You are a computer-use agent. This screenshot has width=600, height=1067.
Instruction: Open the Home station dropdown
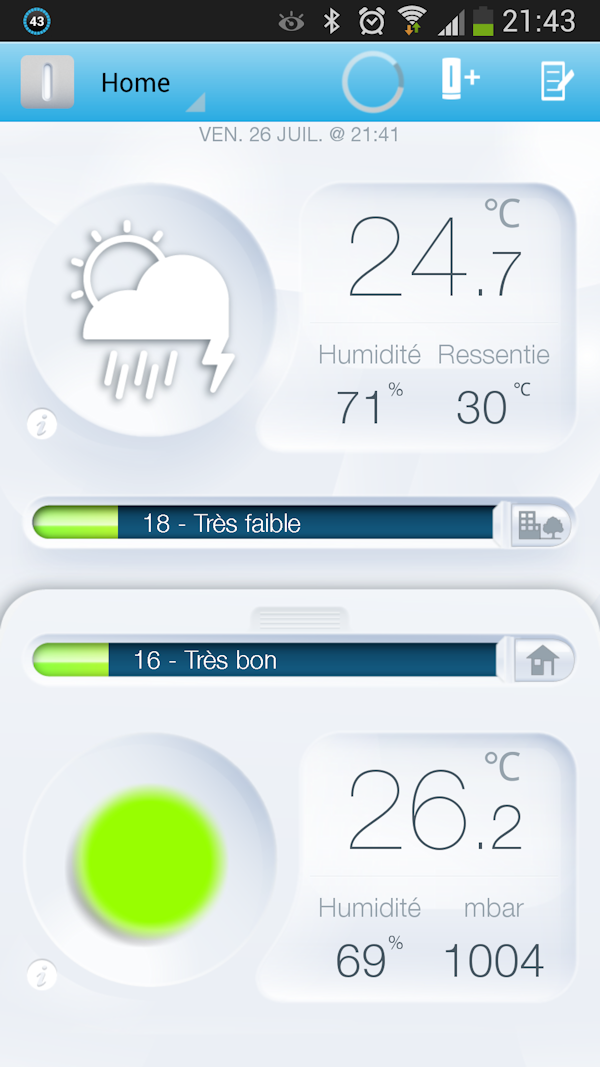tap(150, 83)
